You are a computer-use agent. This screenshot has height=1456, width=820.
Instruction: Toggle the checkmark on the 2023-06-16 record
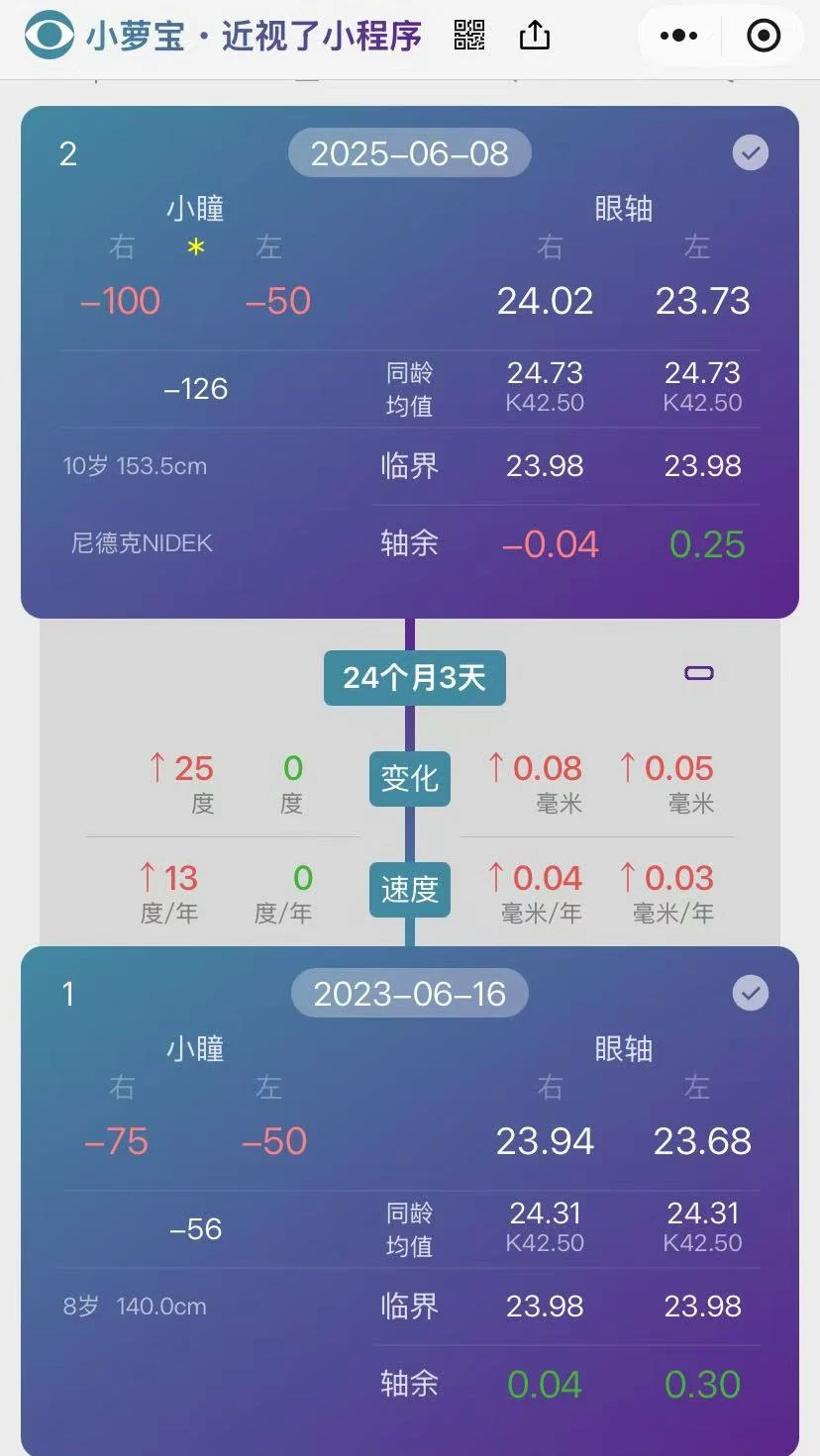point(751,994)
